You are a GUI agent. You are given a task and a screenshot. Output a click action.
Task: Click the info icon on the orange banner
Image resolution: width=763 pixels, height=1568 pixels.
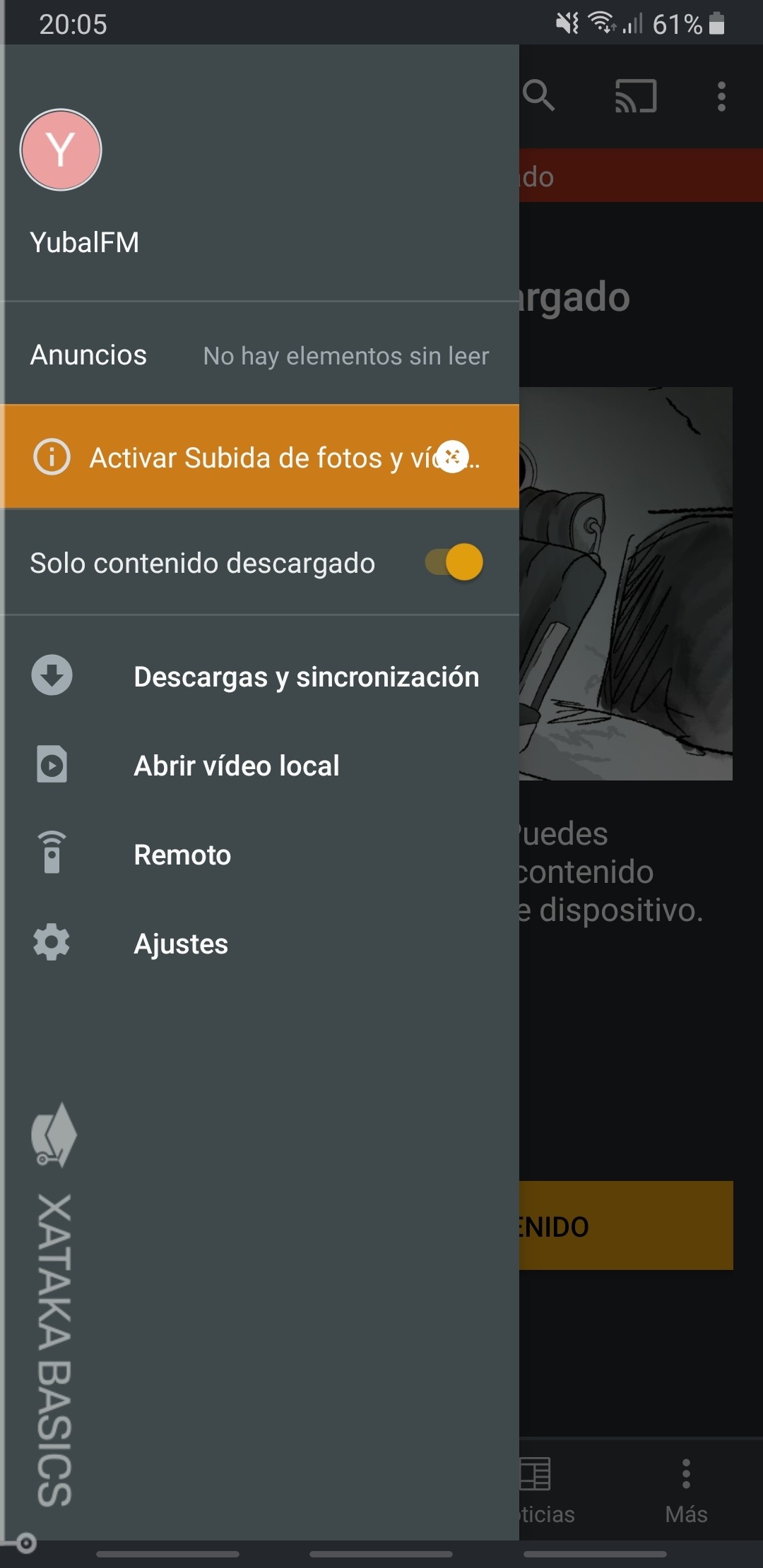click(52, 458)
